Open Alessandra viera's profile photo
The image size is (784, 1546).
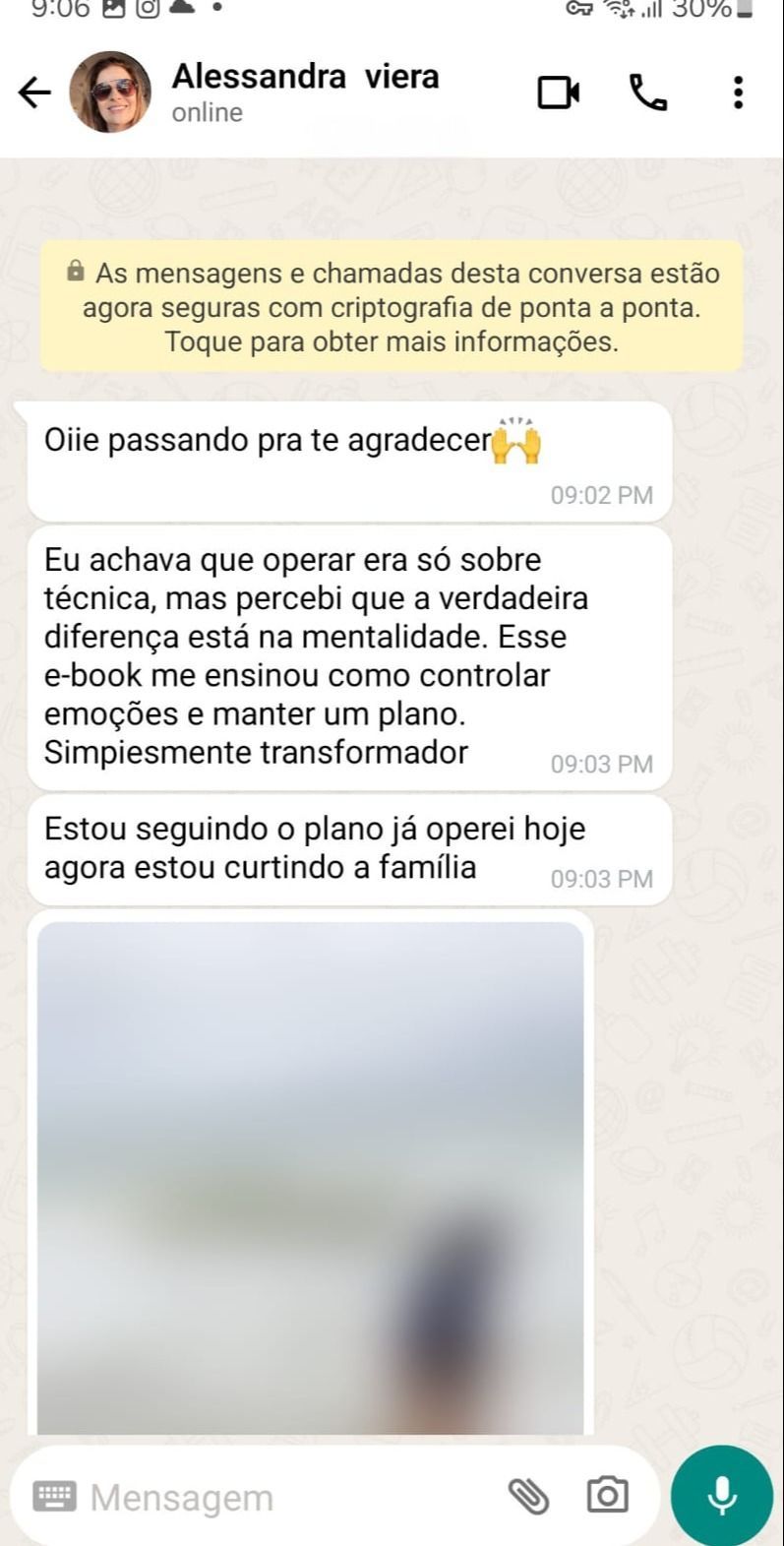[x=110, y=93]
